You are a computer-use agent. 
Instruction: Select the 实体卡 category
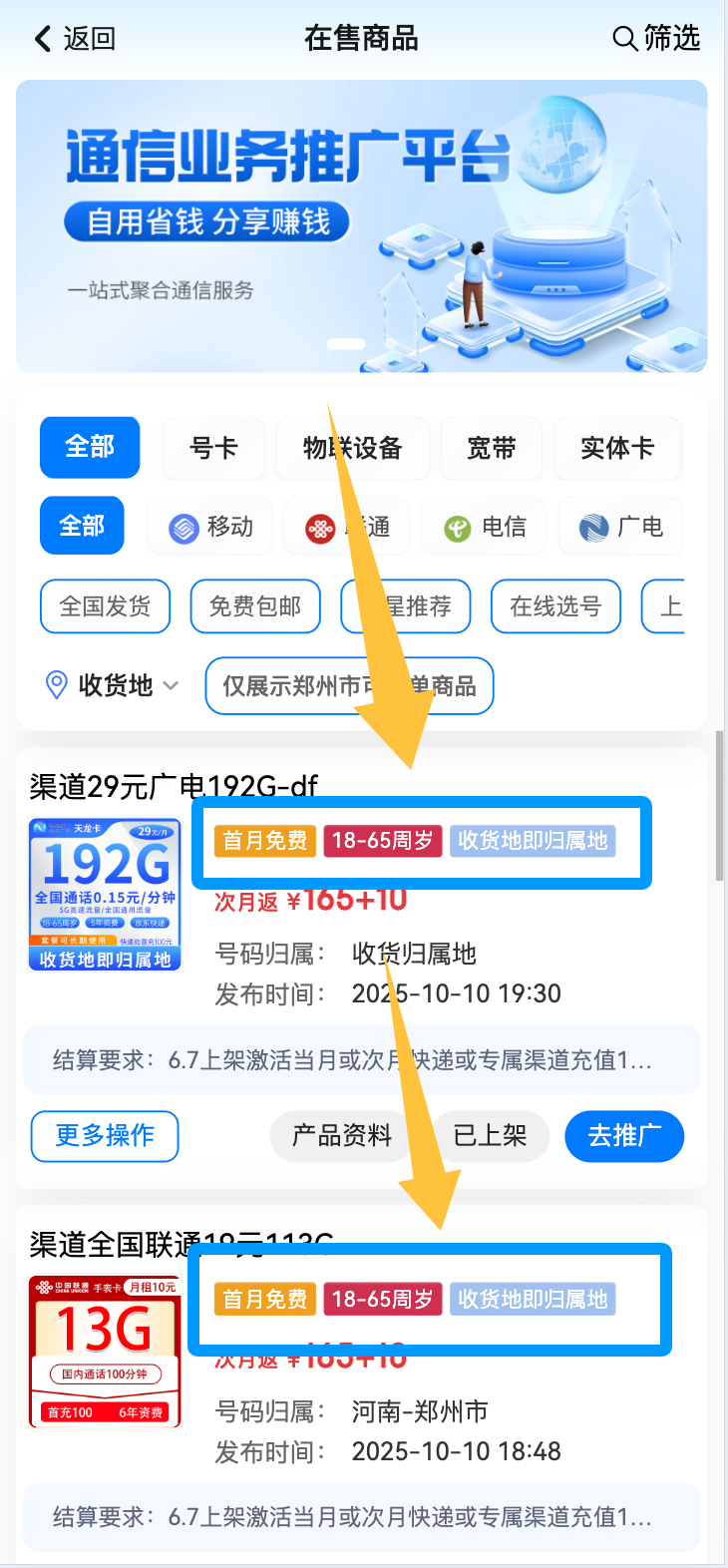(x=617, y=448)
